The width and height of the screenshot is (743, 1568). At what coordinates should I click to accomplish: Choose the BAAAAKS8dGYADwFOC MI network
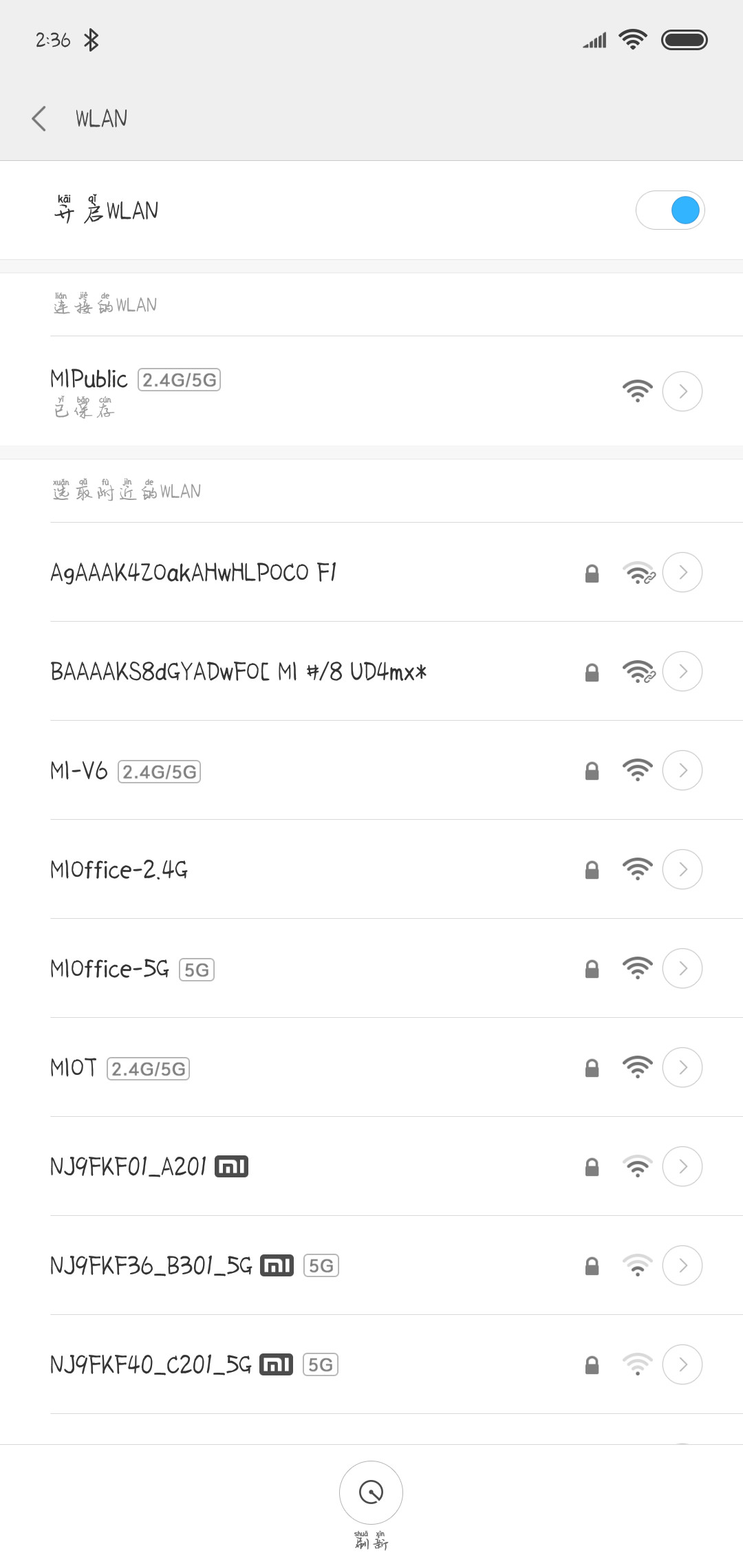pos(371,671)
